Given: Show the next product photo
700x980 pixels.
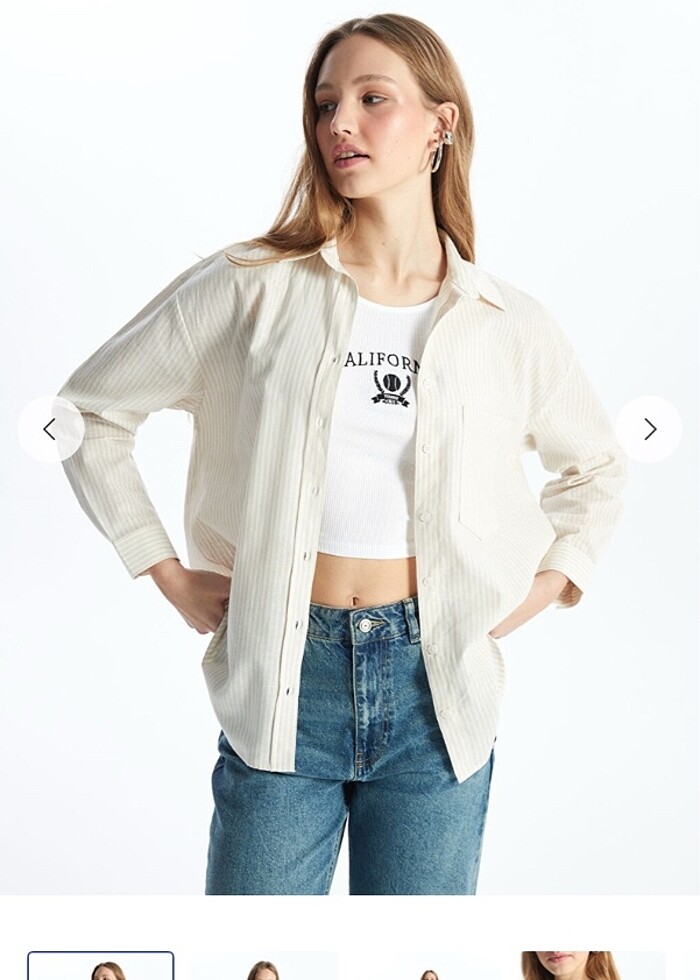Looking at the screenshot, I should click(x=649, y=430).
